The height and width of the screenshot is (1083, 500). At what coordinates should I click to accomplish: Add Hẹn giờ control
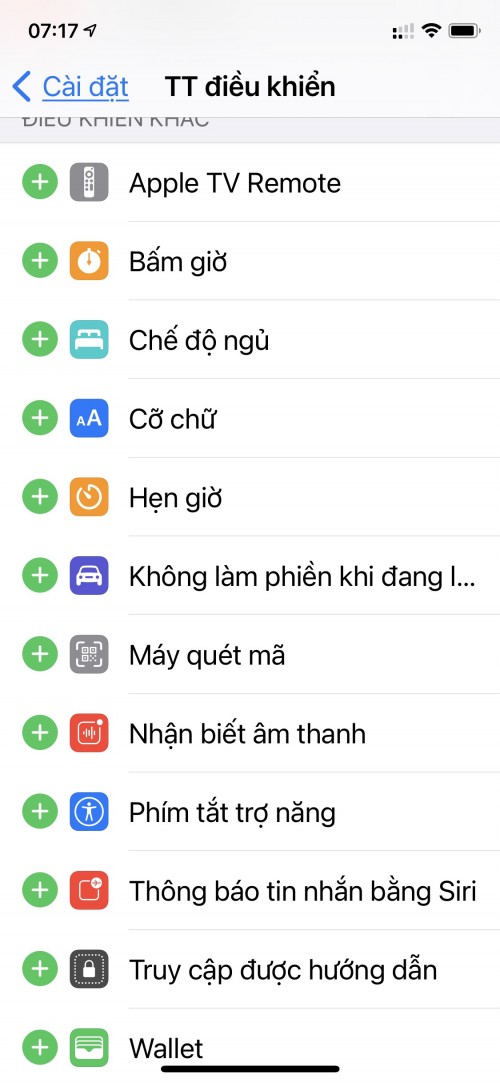click(40, 497)
